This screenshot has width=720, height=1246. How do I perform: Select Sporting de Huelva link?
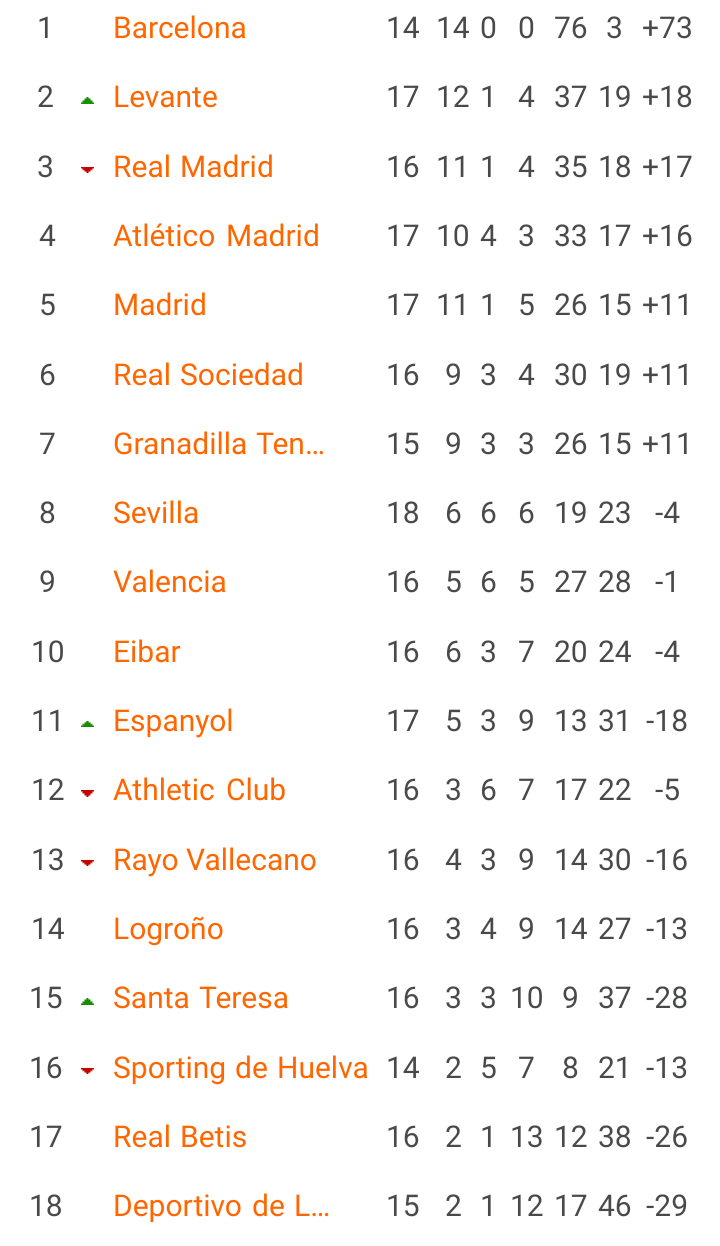pyautogui.click(x=241, y=1068)
